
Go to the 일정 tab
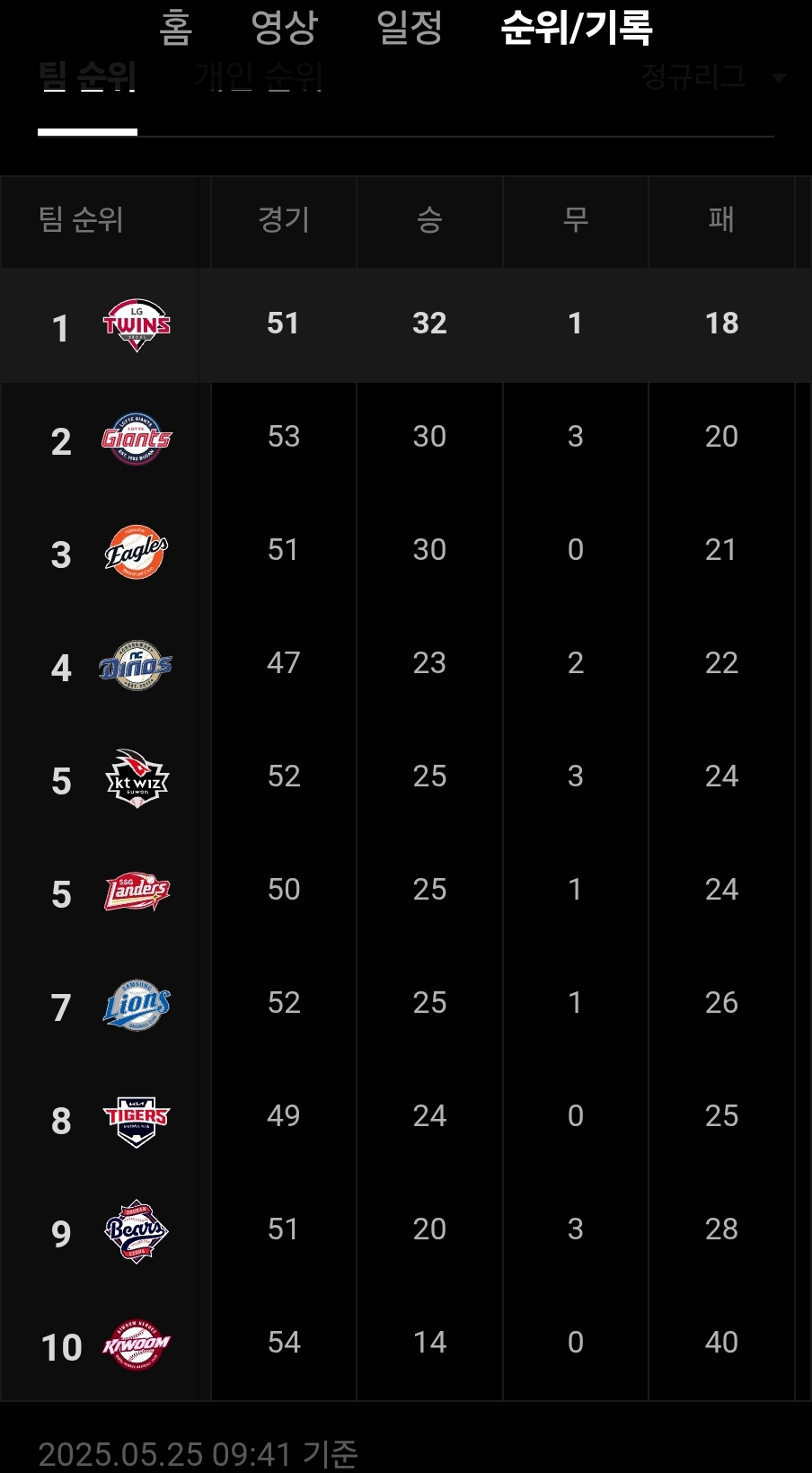410,27
